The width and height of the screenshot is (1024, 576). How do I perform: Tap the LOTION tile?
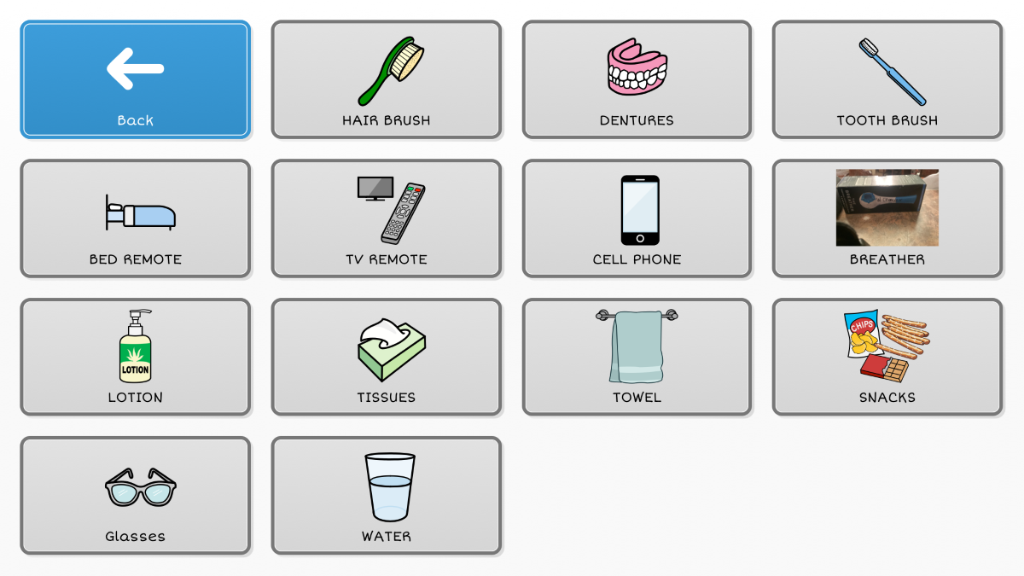135,356
